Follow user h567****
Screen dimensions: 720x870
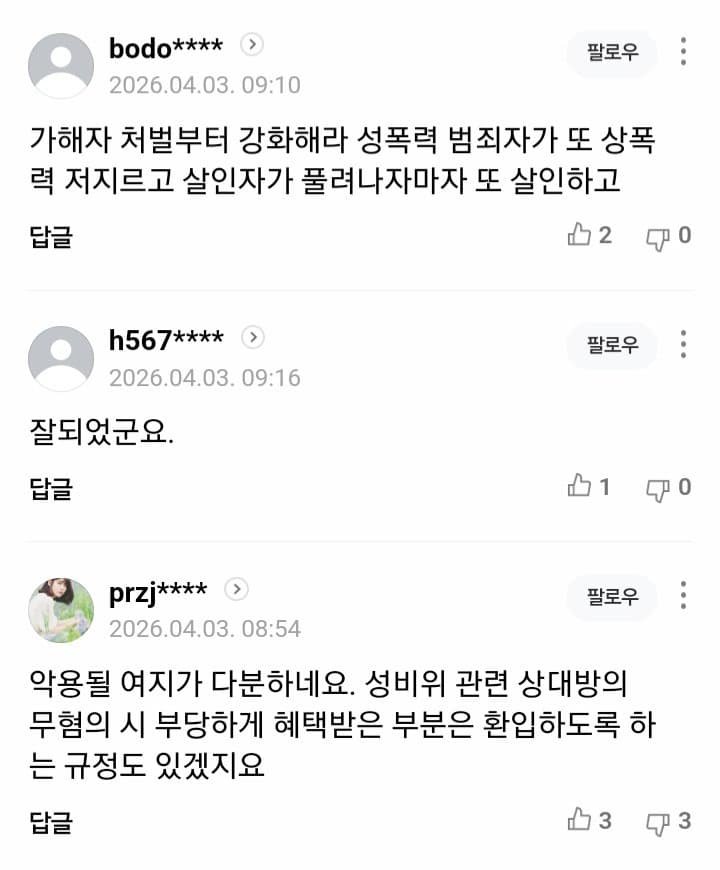[612, 345]
